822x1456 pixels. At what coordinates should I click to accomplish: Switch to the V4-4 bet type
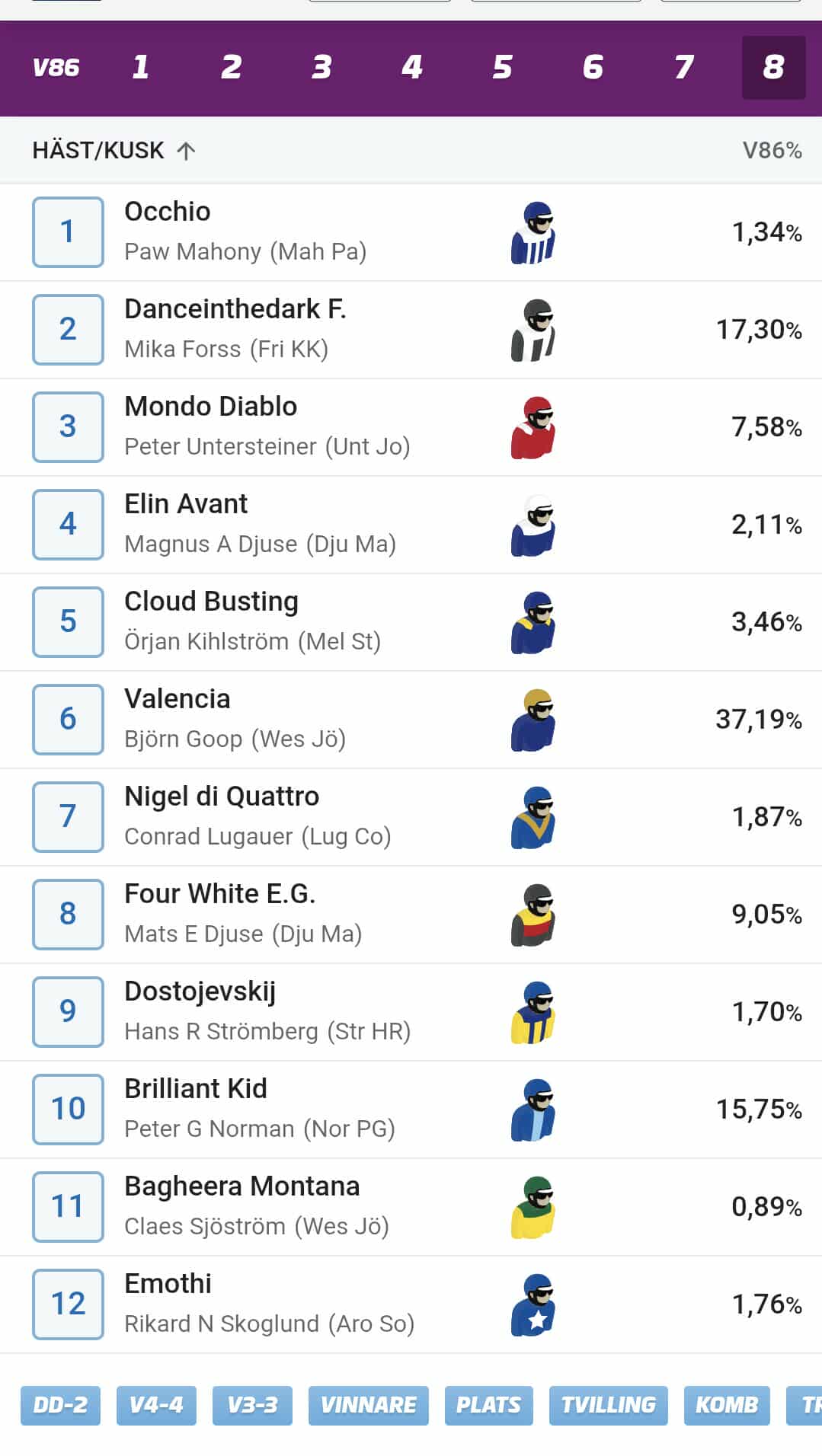156,1405
